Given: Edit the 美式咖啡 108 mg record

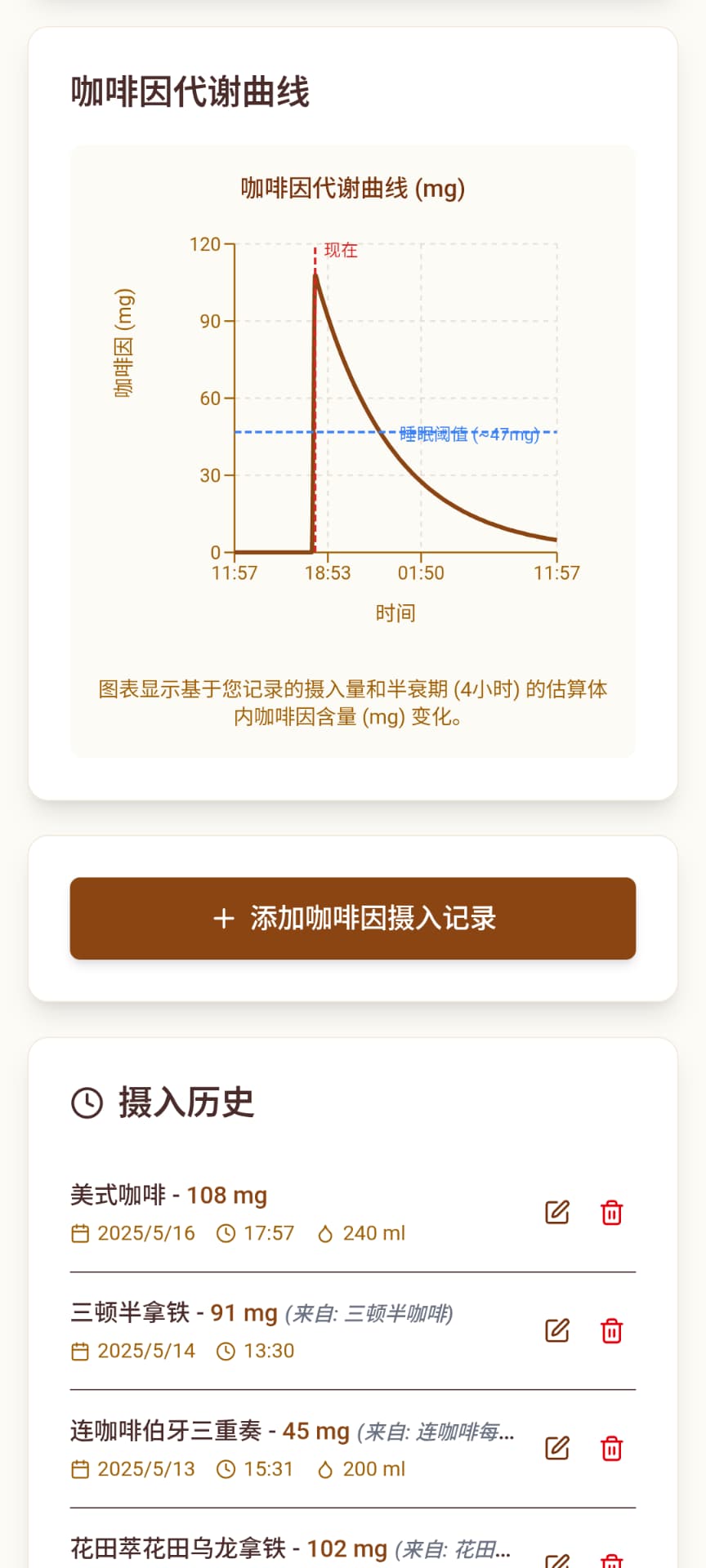Looking at the screenshot, I should click(557, 1213).
